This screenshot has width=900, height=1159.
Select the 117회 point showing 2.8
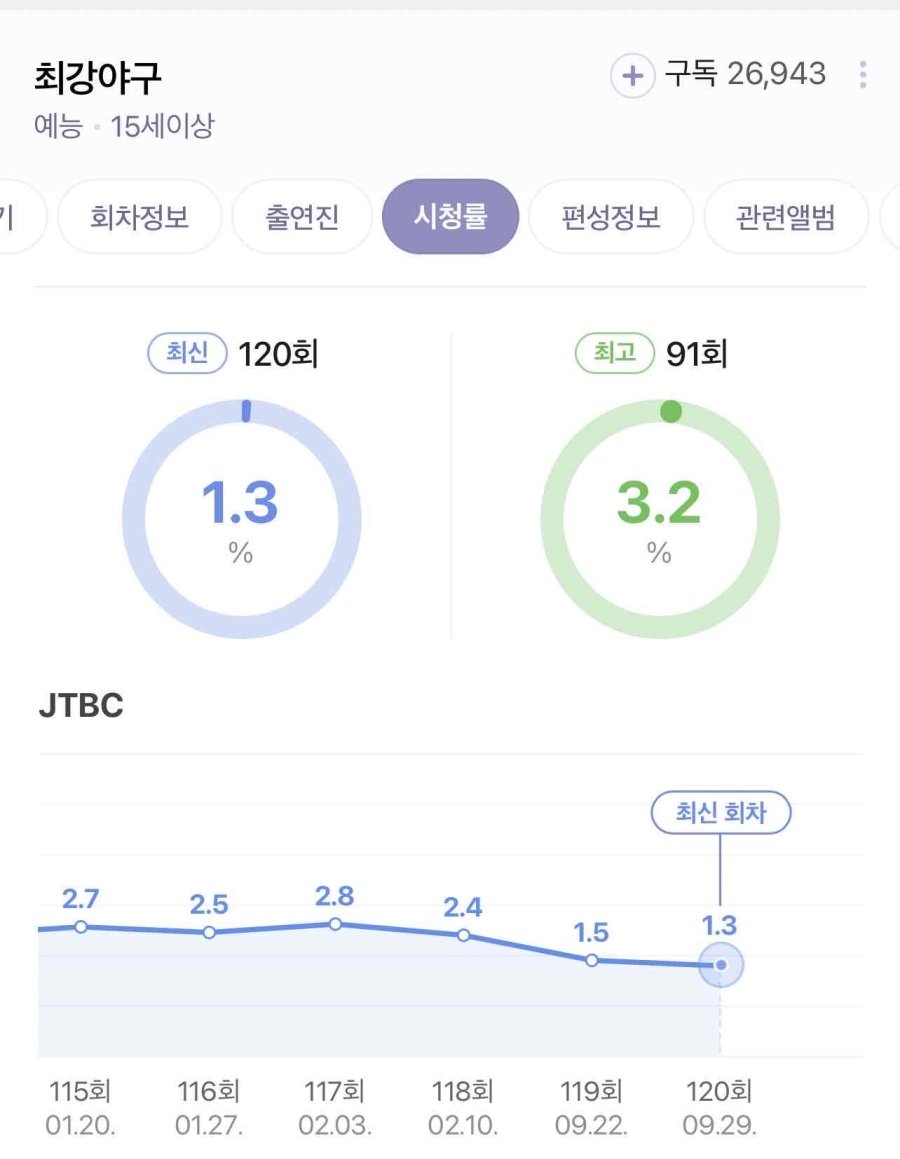pos(335,924)
